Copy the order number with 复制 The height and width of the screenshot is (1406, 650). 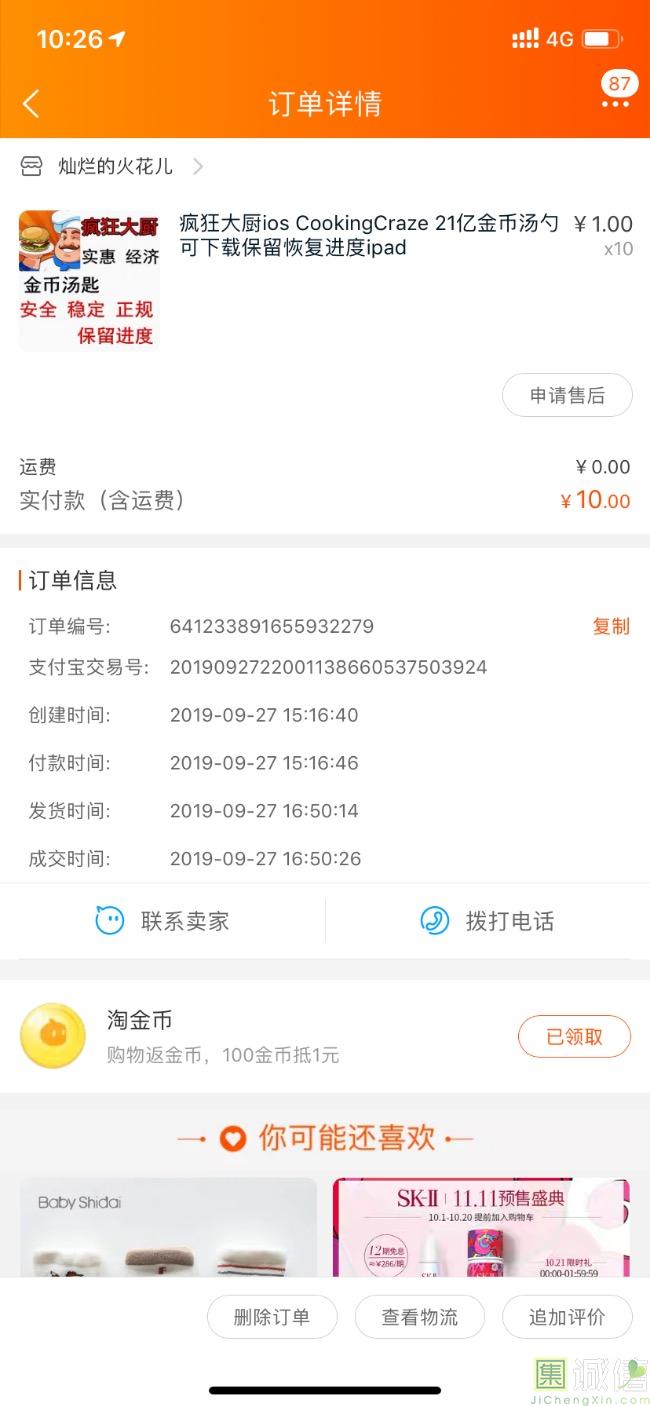point(611,626)
